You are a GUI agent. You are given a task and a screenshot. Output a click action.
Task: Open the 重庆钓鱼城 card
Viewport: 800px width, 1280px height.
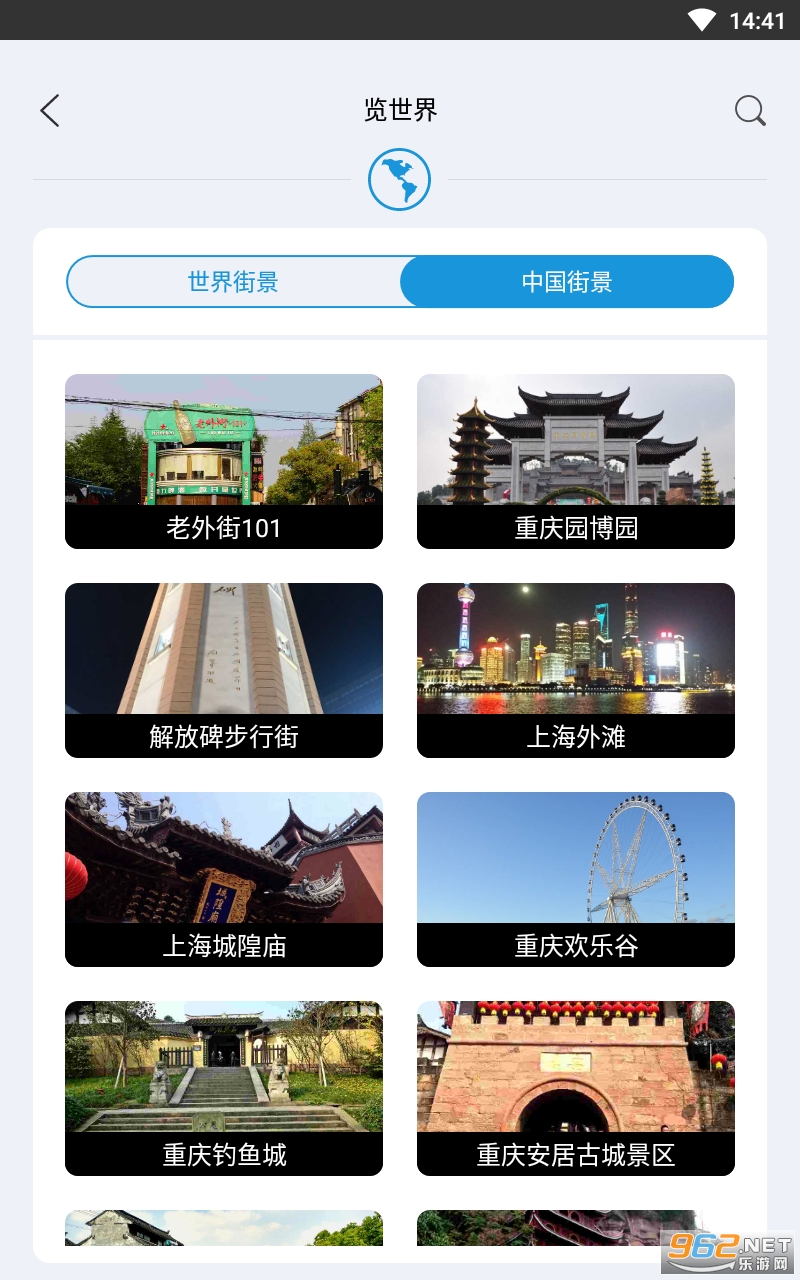point(224,1088)
